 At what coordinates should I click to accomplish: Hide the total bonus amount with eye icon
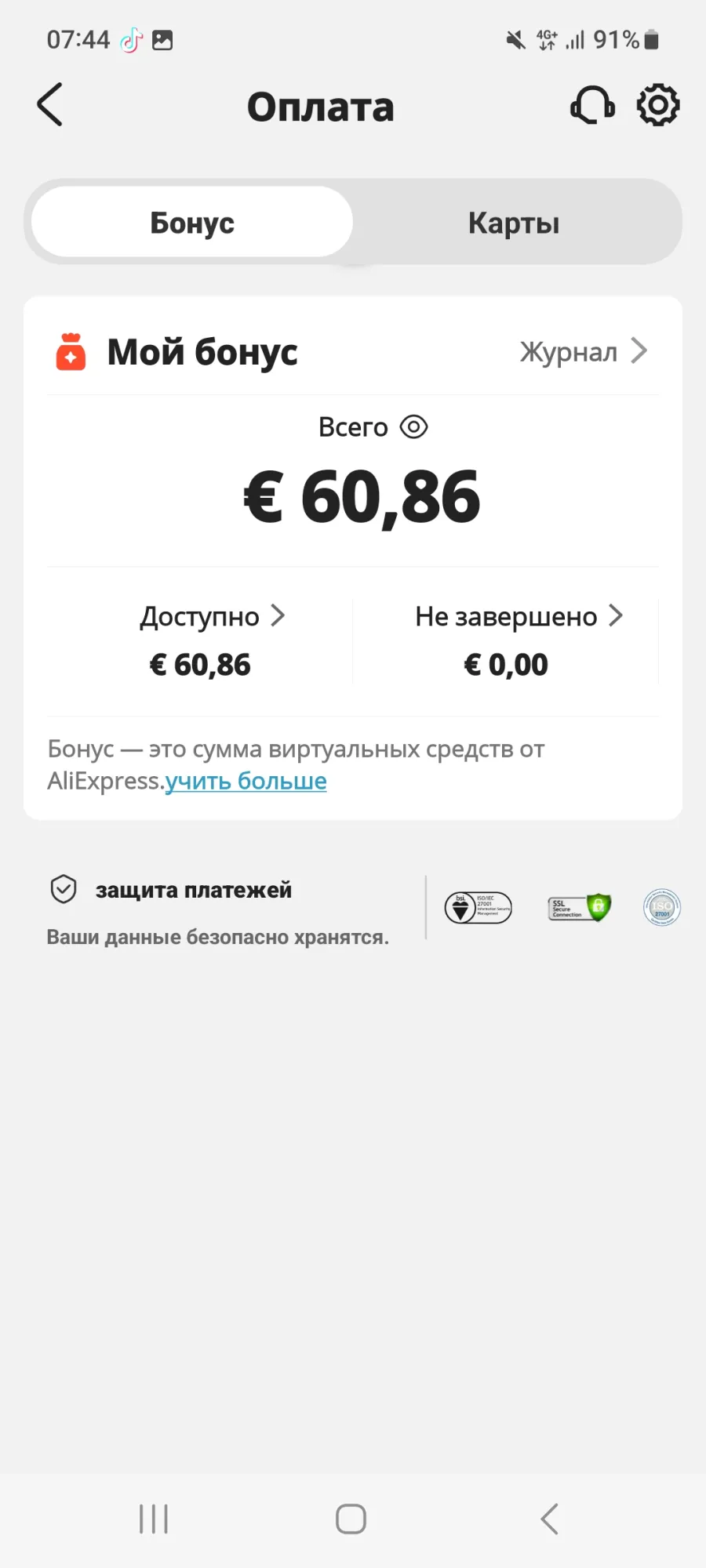[413, 427]
